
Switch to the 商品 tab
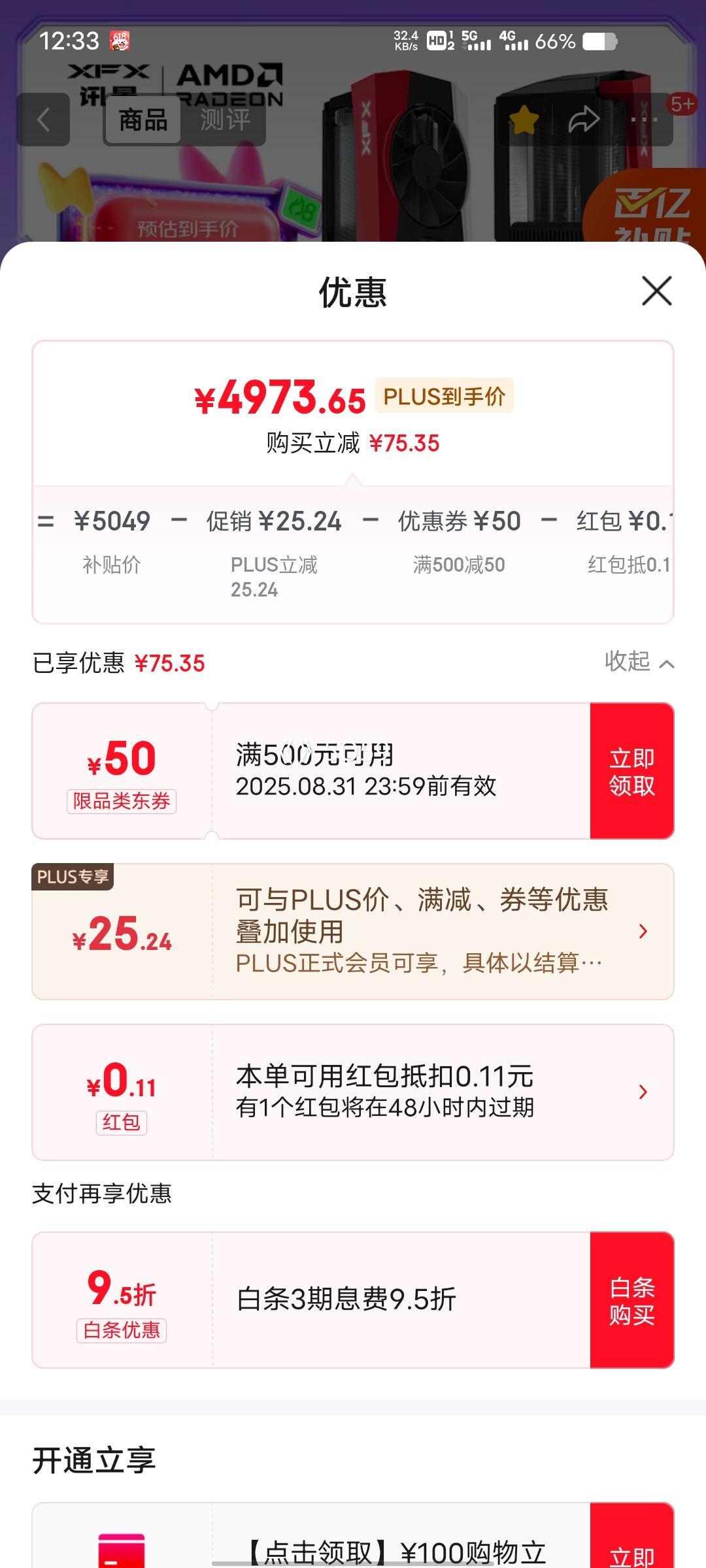pos(143,120)
